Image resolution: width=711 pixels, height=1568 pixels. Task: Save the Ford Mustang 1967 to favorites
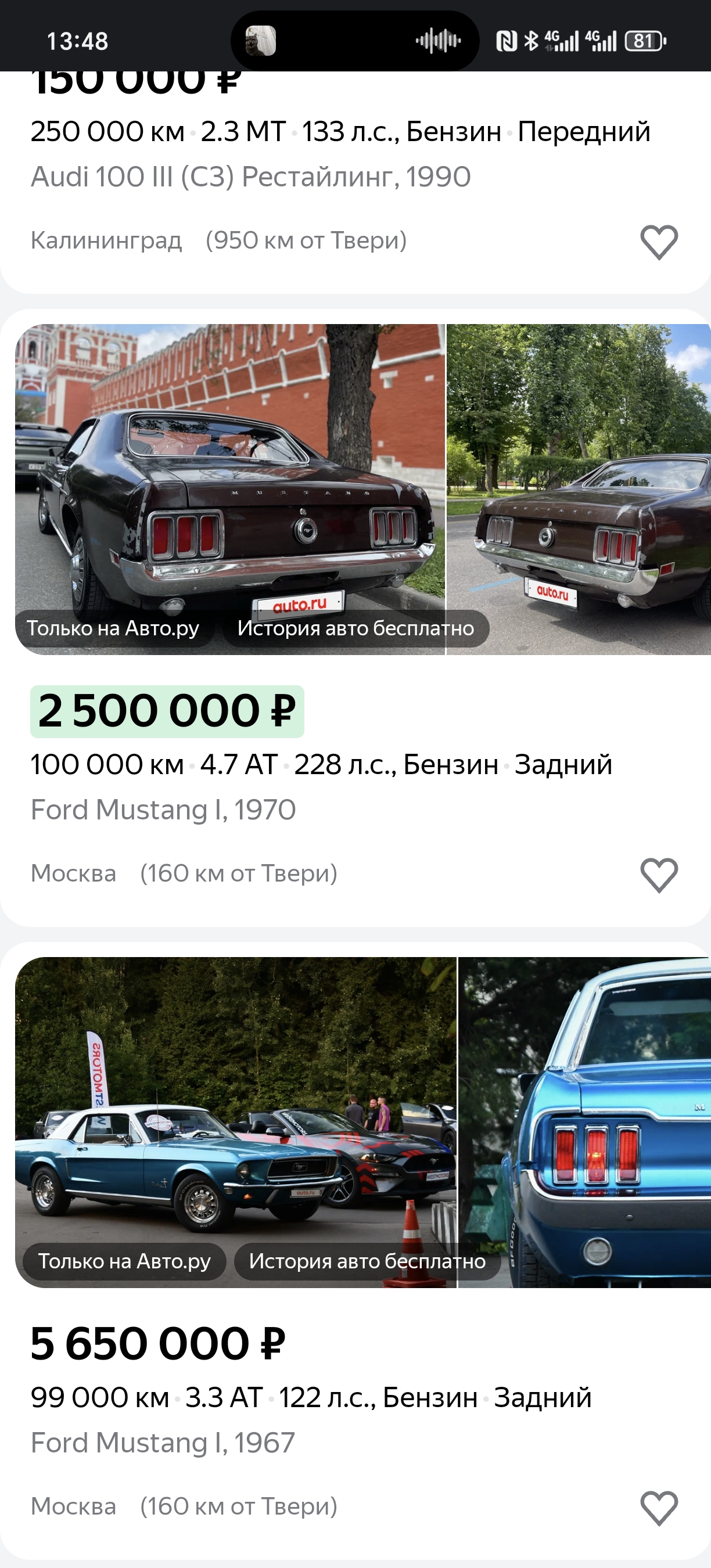tap(659, 1508)
